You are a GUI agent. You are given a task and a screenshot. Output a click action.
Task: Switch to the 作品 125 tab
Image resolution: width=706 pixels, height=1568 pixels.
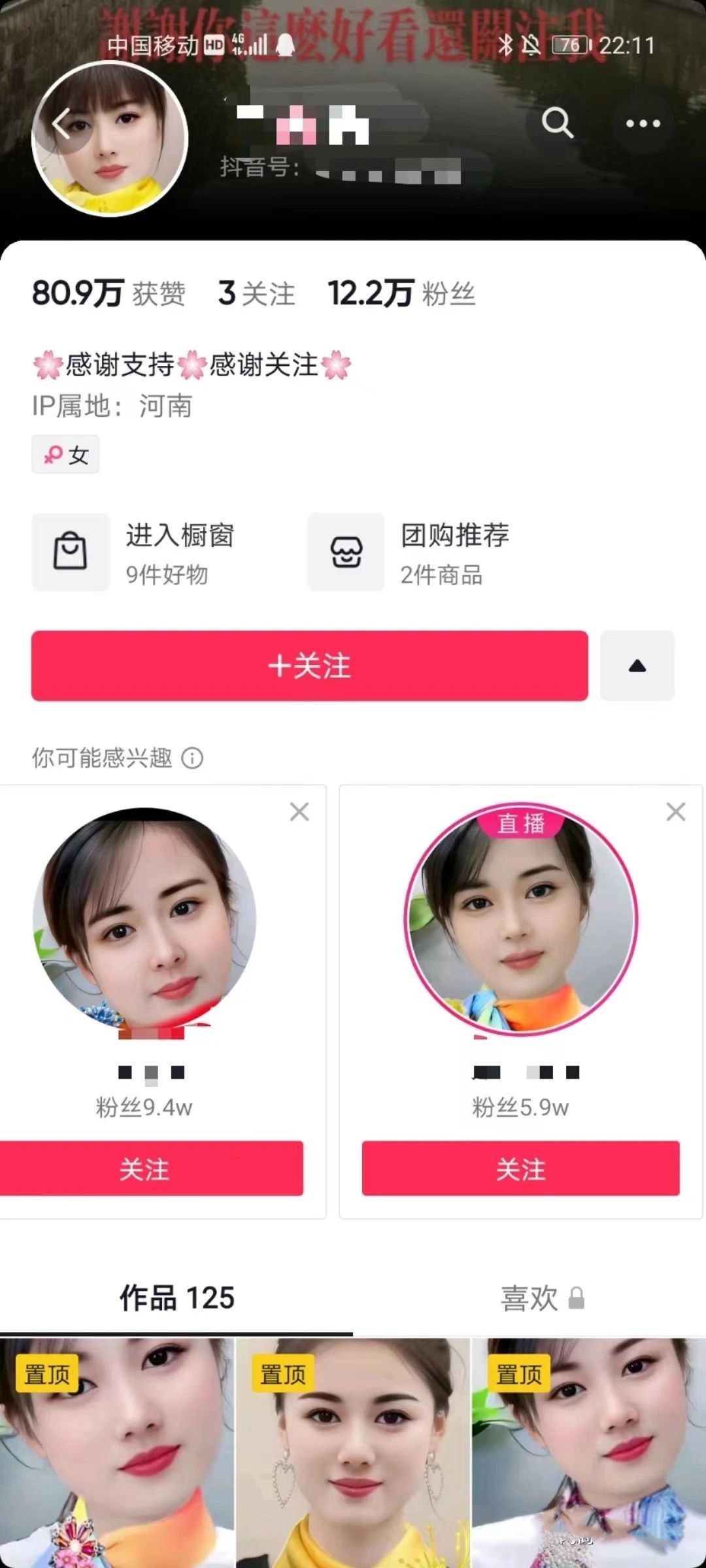[176, 1298]
